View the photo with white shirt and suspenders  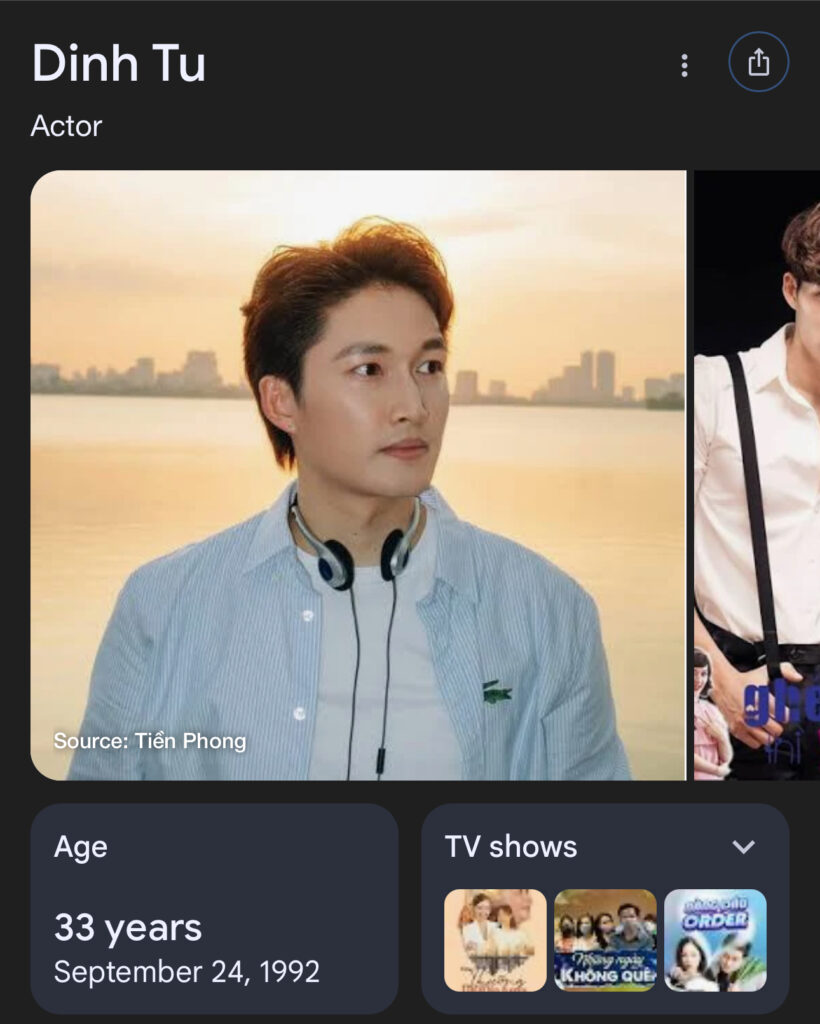757,475
